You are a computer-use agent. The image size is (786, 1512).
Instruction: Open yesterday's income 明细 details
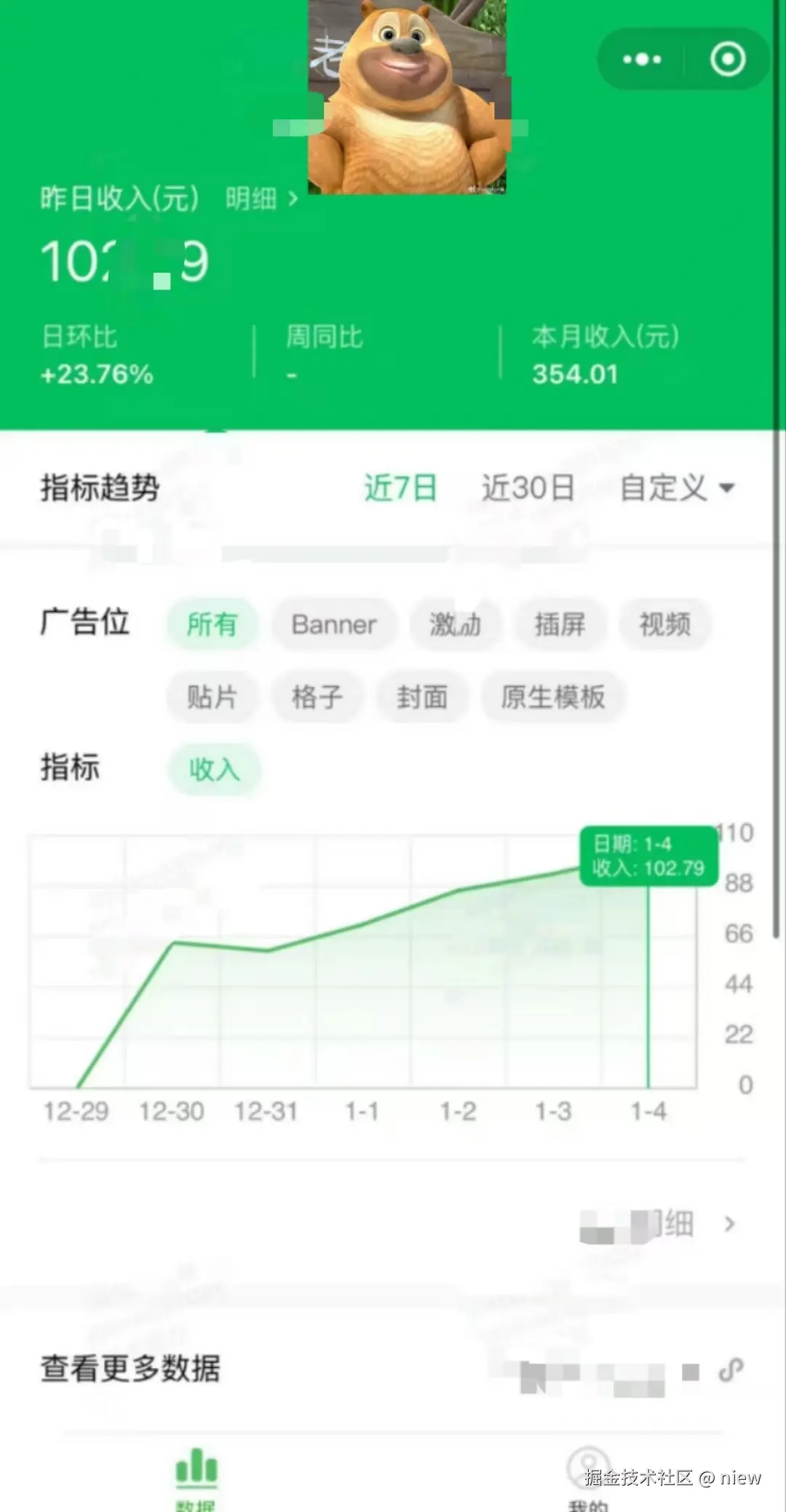[261, 199]
